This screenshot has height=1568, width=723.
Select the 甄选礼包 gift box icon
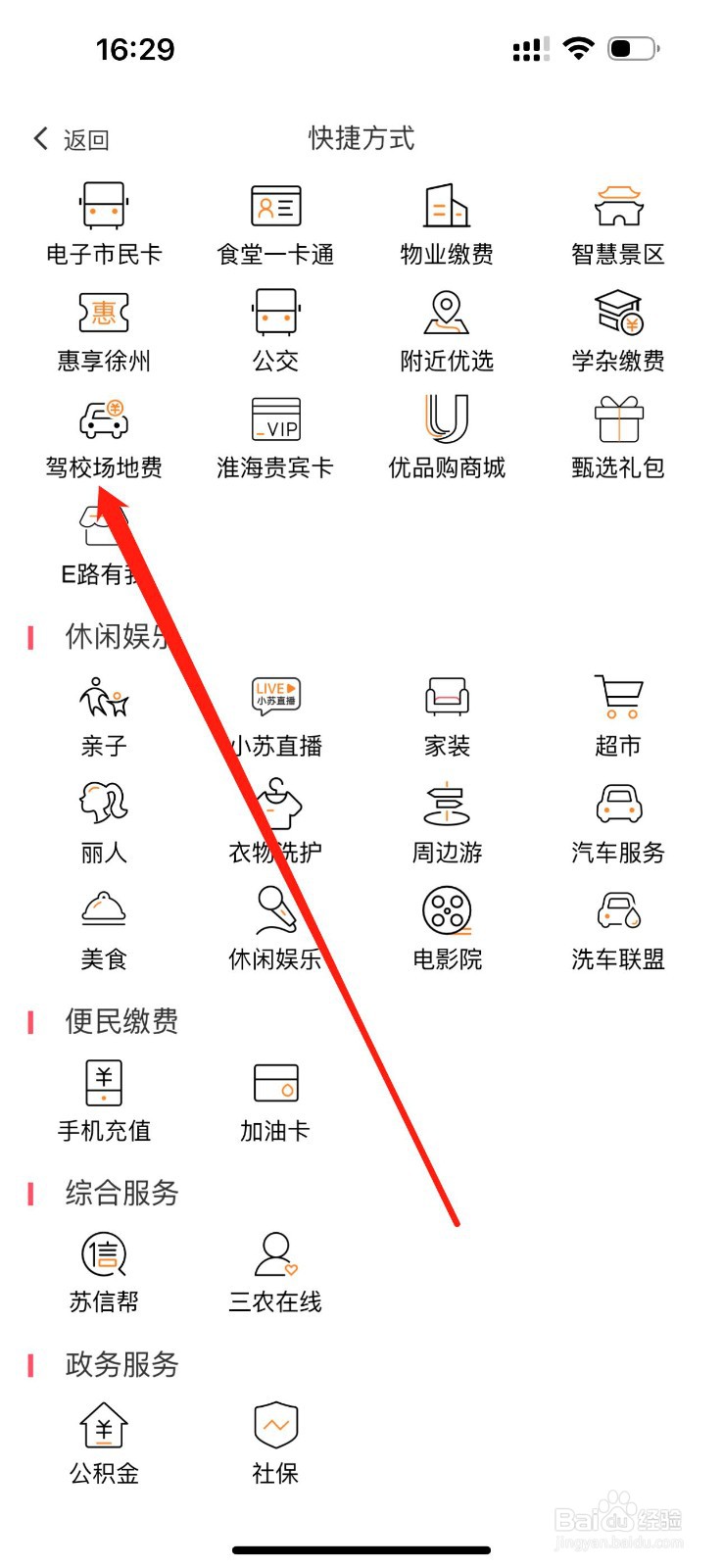[617, 423]
